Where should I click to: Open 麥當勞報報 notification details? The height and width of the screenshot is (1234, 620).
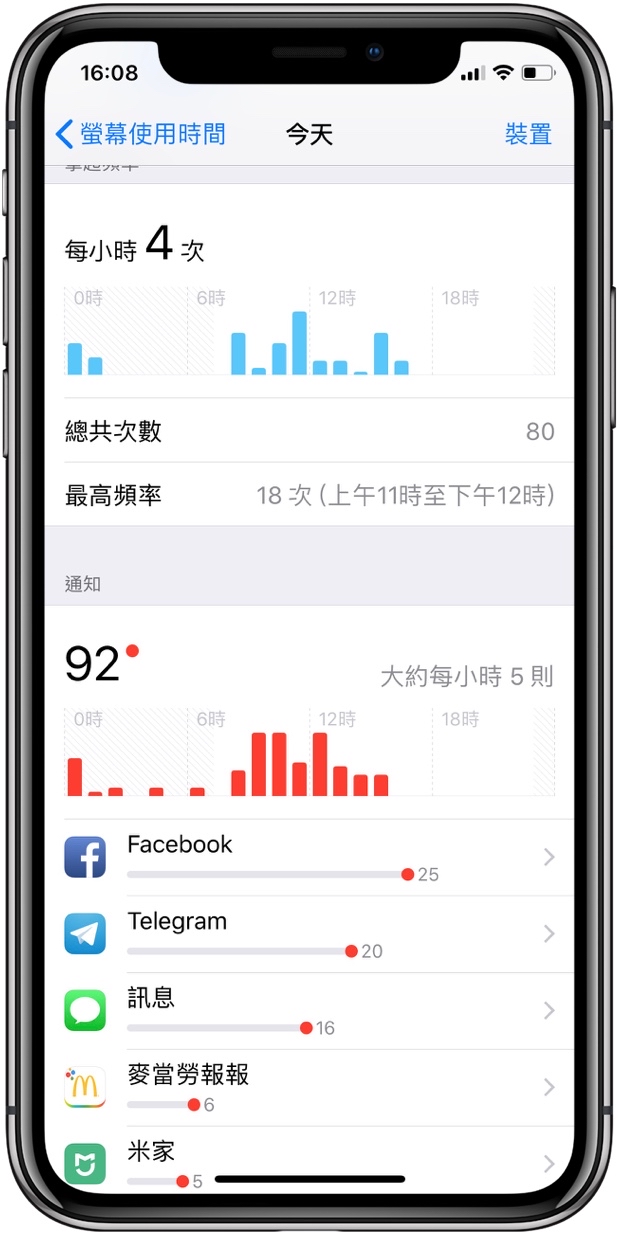click(309, 1088)
